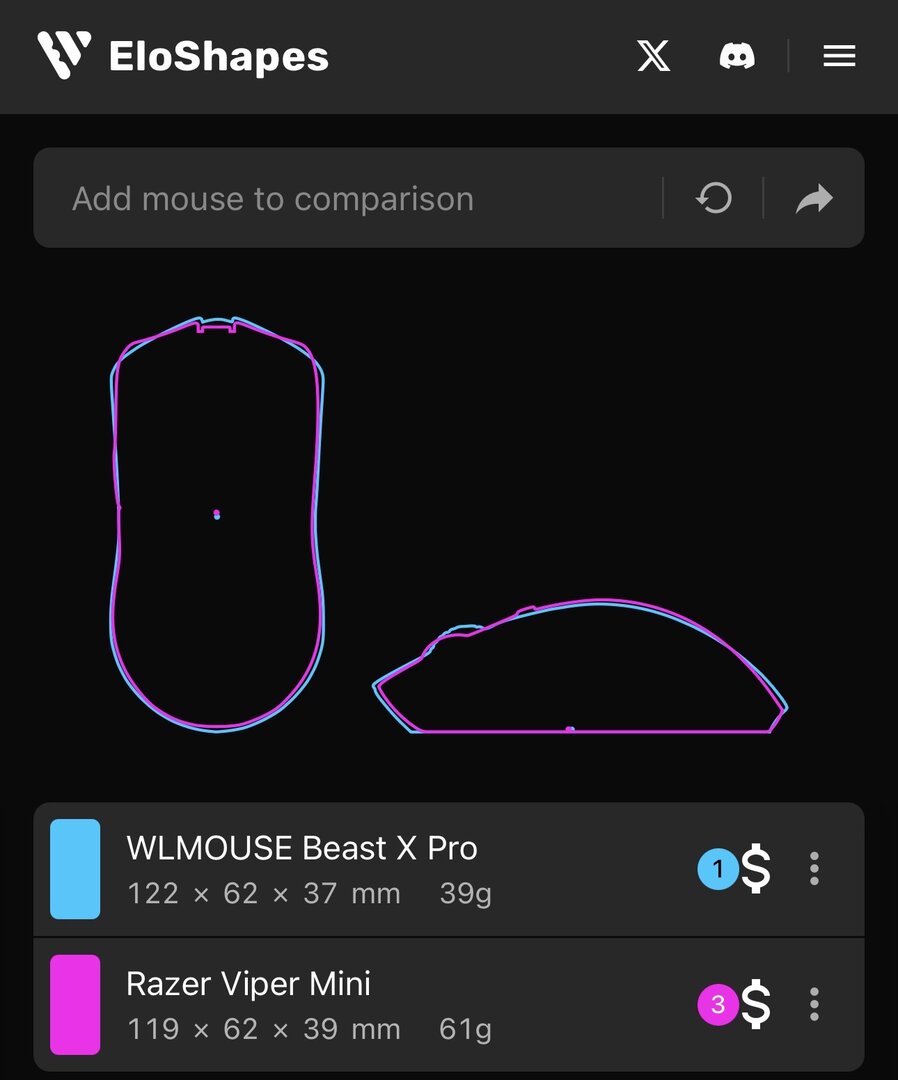Screen dimensions: 898x1080
Task: Tap the magenta Razer Viper Mini swatch
Action: 75,1004
